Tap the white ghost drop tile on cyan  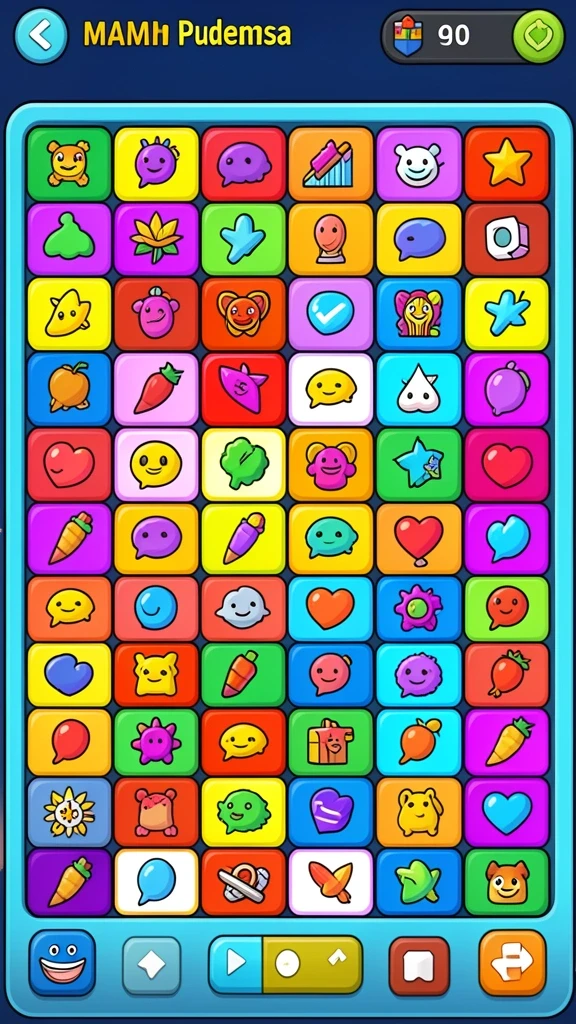419,389
